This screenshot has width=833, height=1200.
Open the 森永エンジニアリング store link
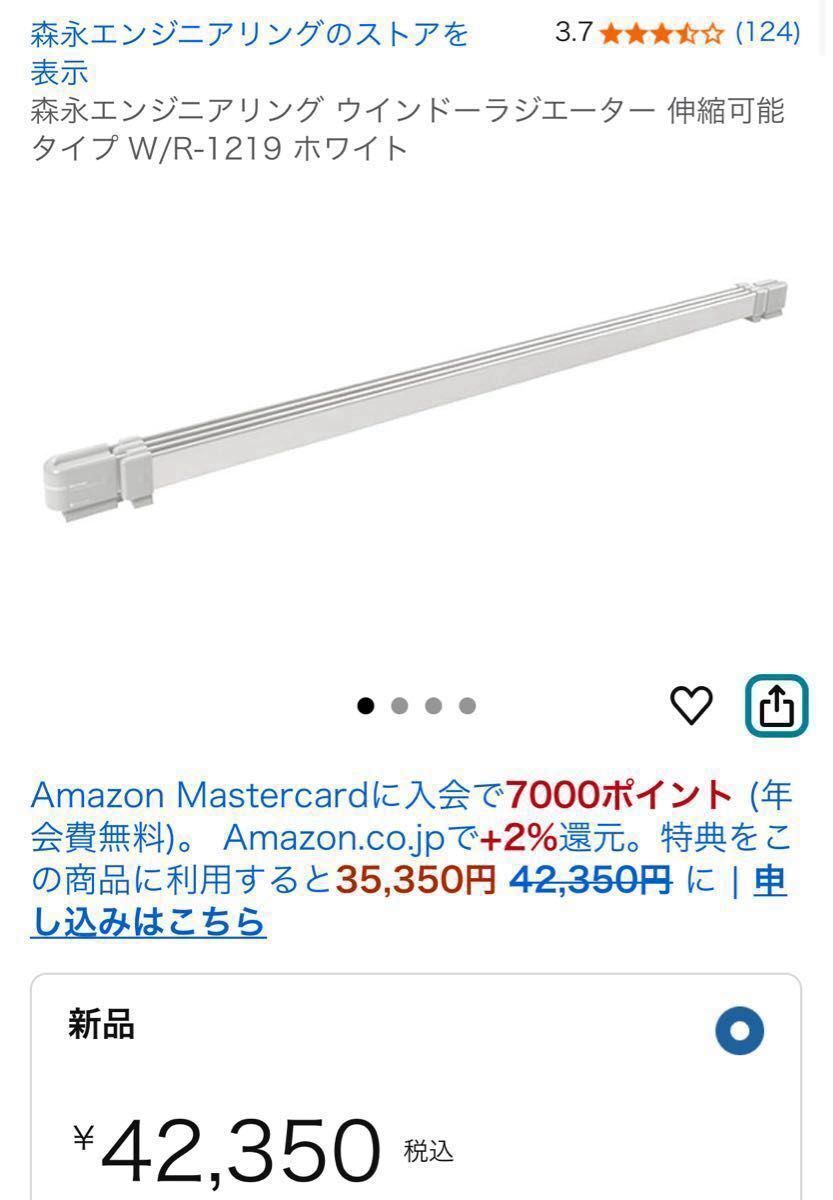coord(250,36)
